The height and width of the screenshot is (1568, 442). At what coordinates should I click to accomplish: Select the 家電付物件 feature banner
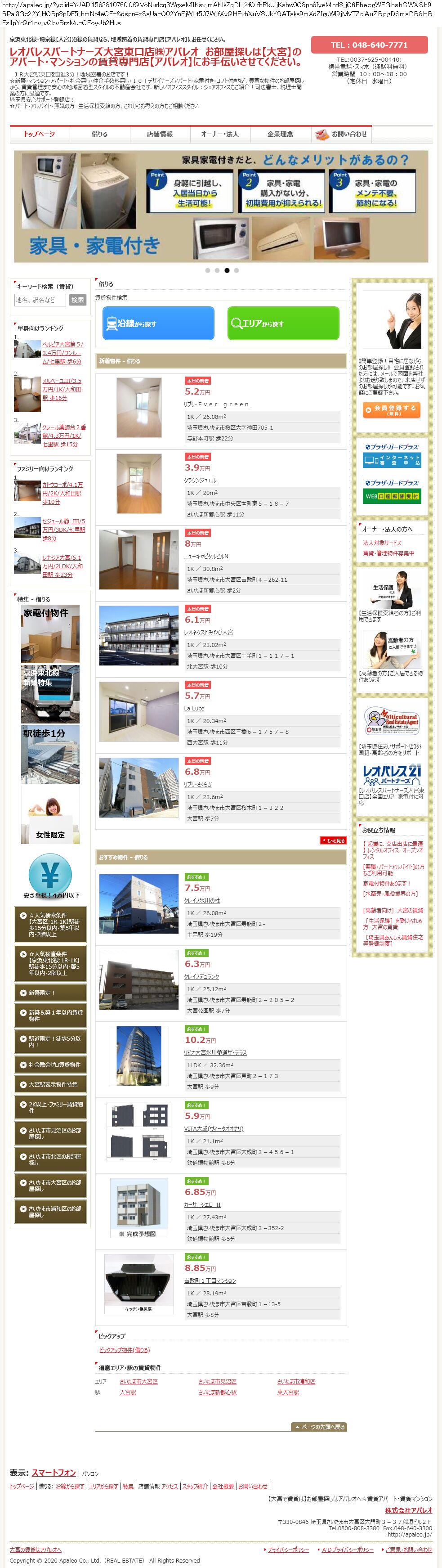[x=50, y=633]
